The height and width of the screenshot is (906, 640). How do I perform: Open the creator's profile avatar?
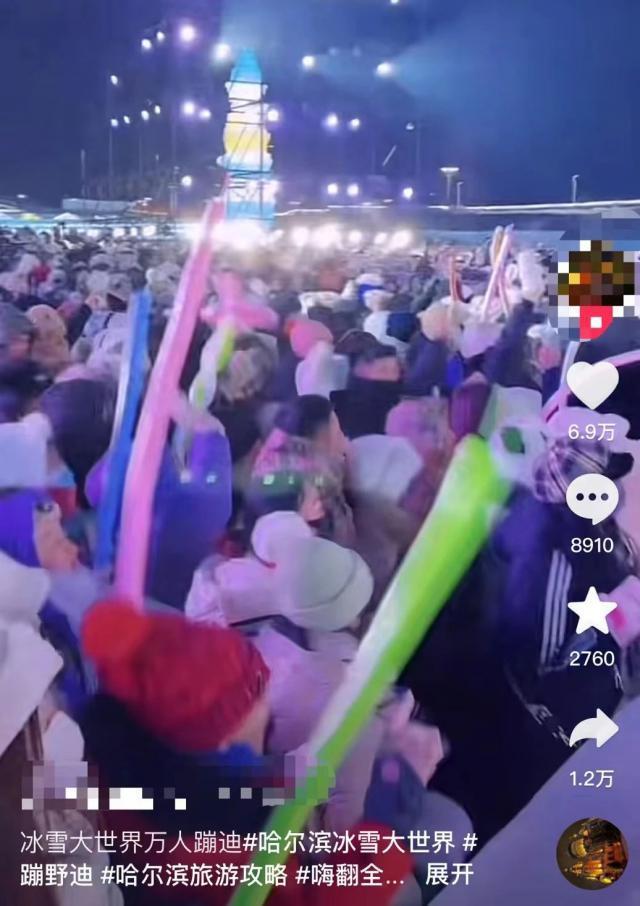595,275
